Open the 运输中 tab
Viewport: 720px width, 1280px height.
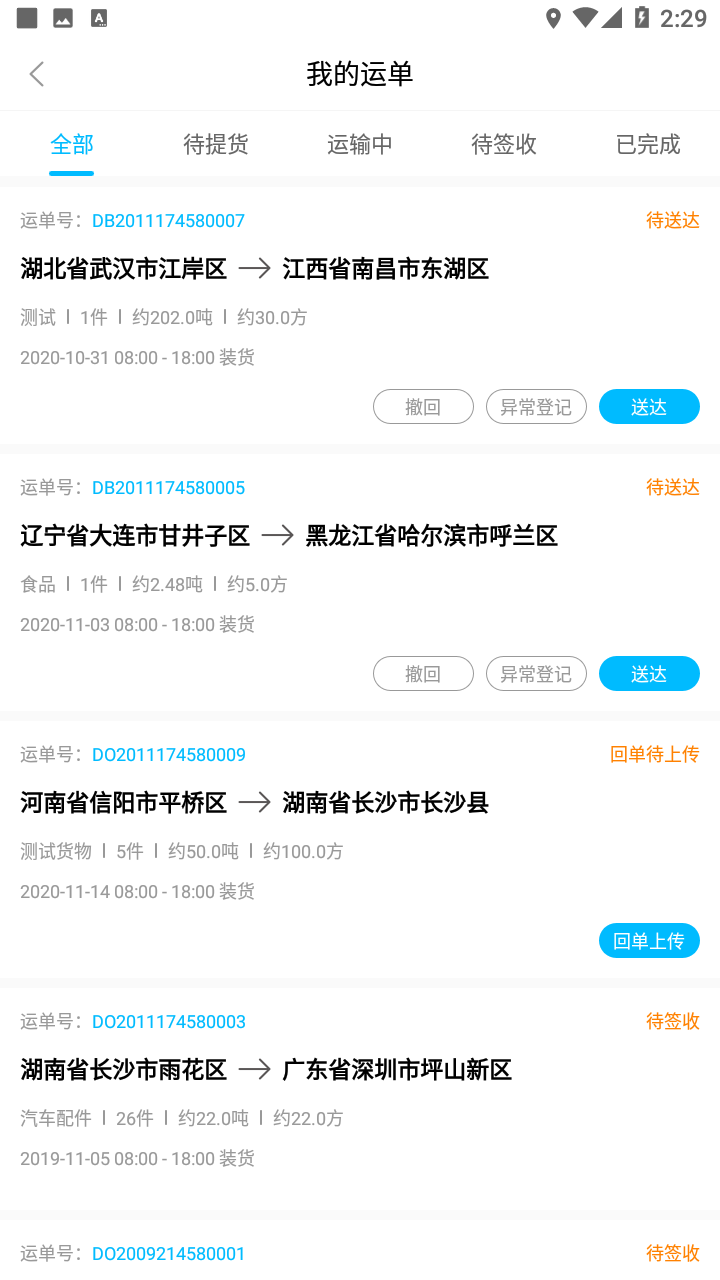359,144
